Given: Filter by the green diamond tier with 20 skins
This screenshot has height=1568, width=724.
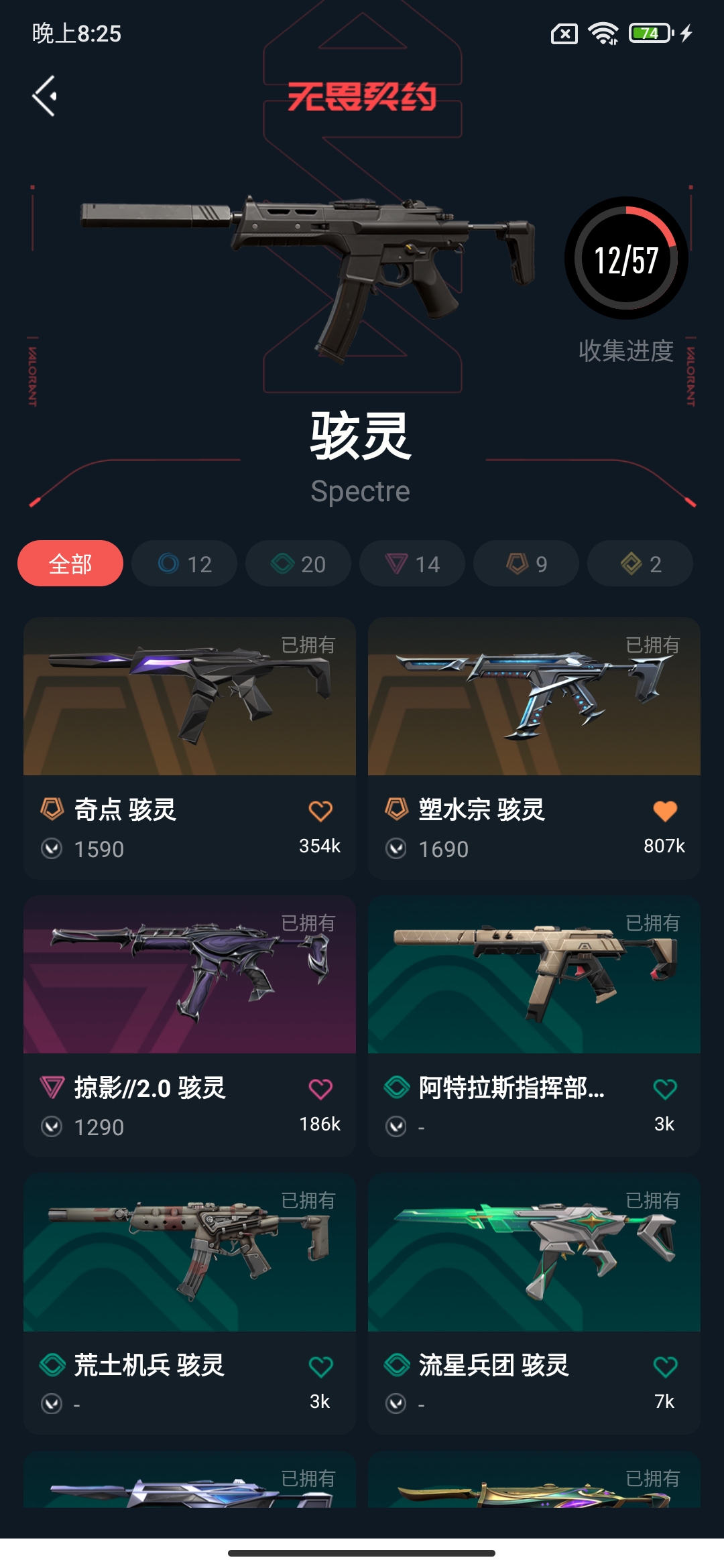Looking at the screenshot, I should coord(298,564).
